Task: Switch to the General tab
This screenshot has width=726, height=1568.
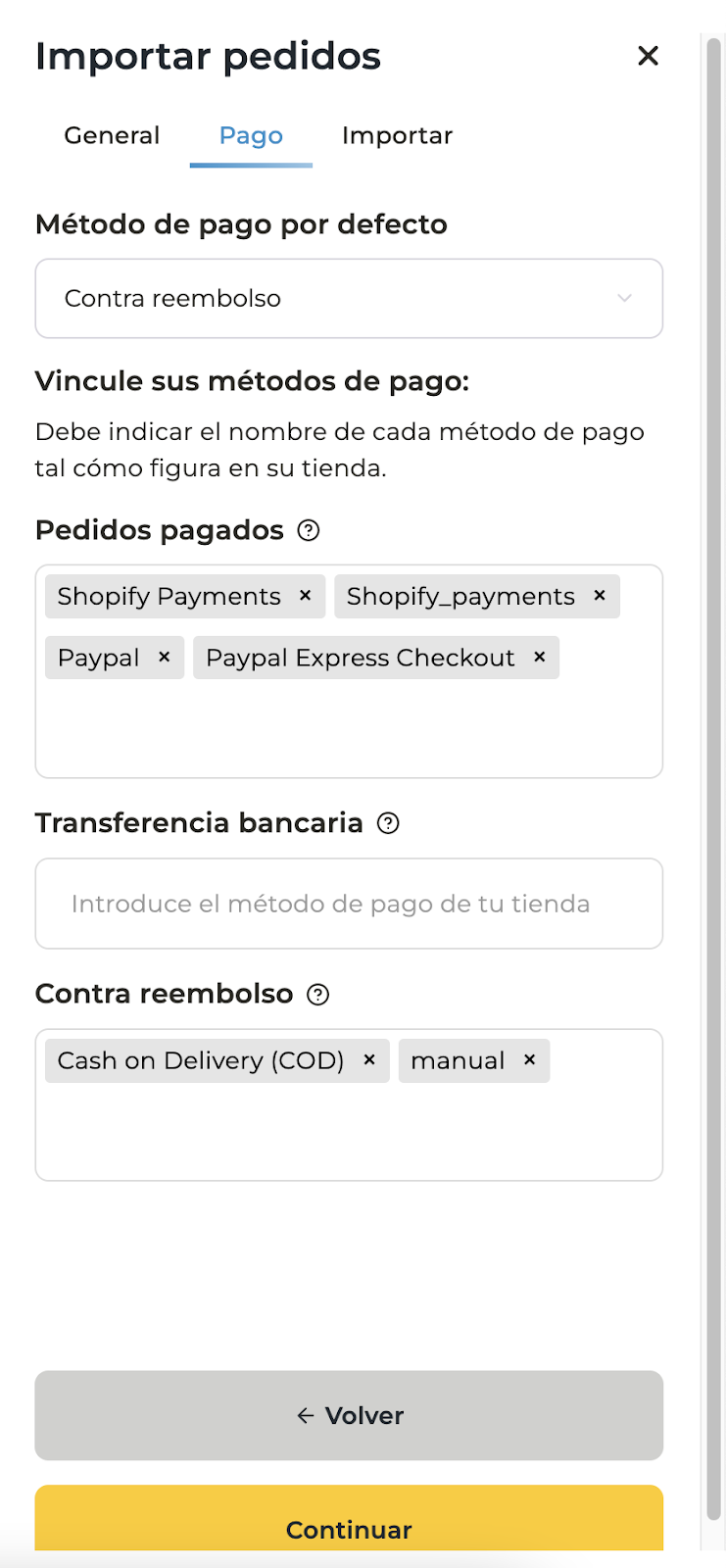Action: (112, 135)
